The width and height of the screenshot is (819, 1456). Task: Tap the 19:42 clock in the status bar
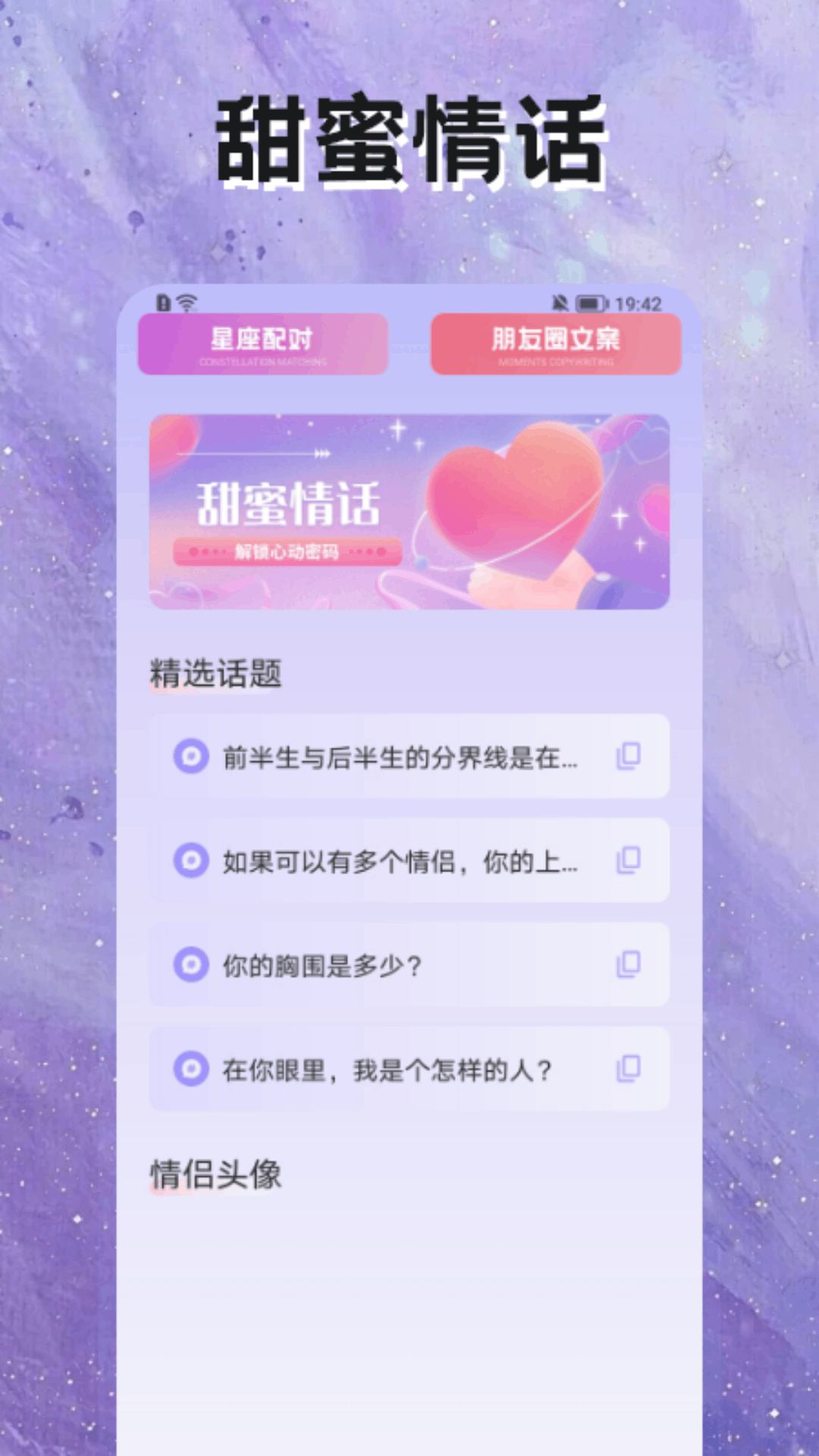(639, 303)
